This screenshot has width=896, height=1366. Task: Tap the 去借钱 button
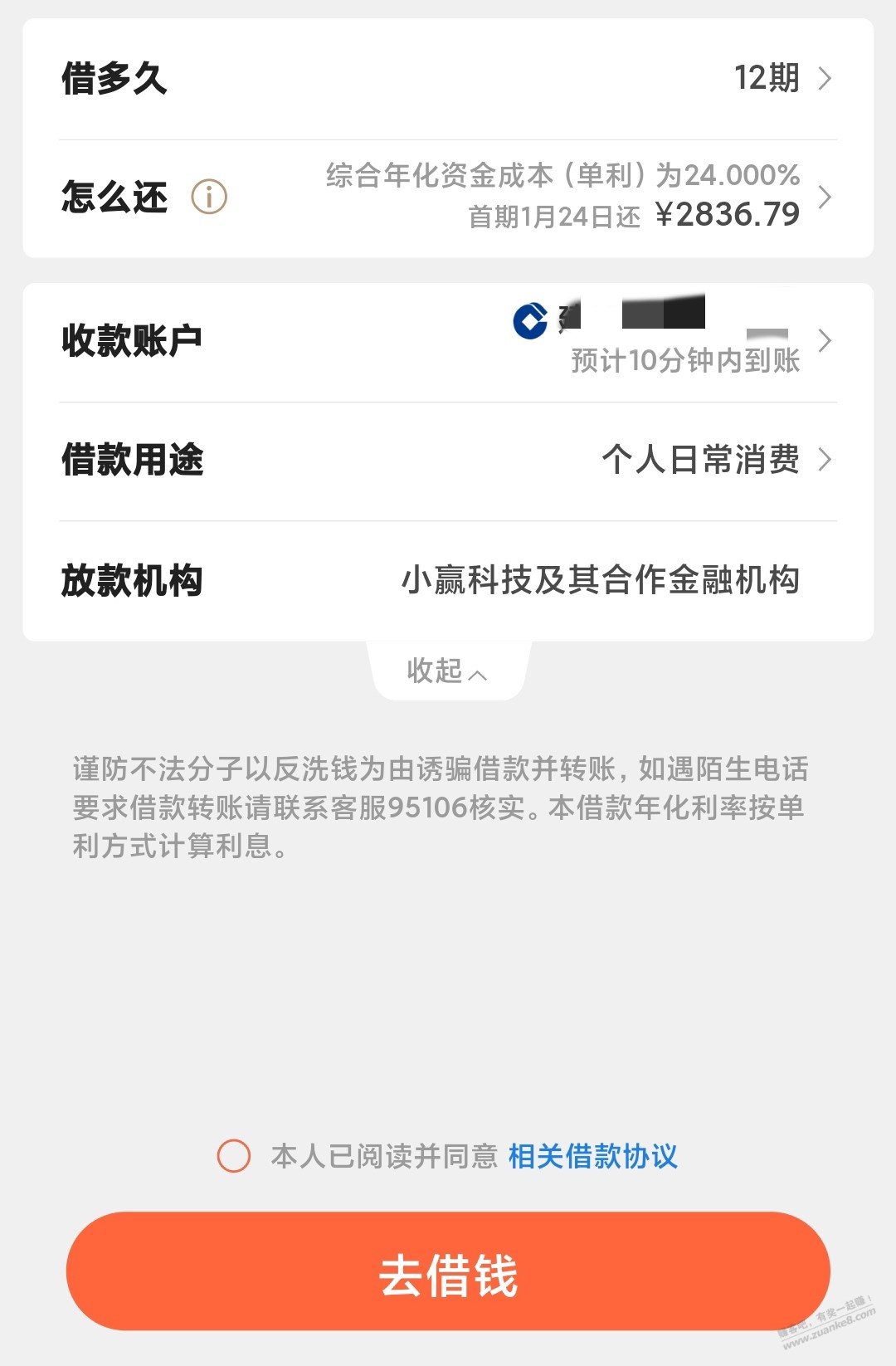pyautogui.click(x=448, y=1272)
